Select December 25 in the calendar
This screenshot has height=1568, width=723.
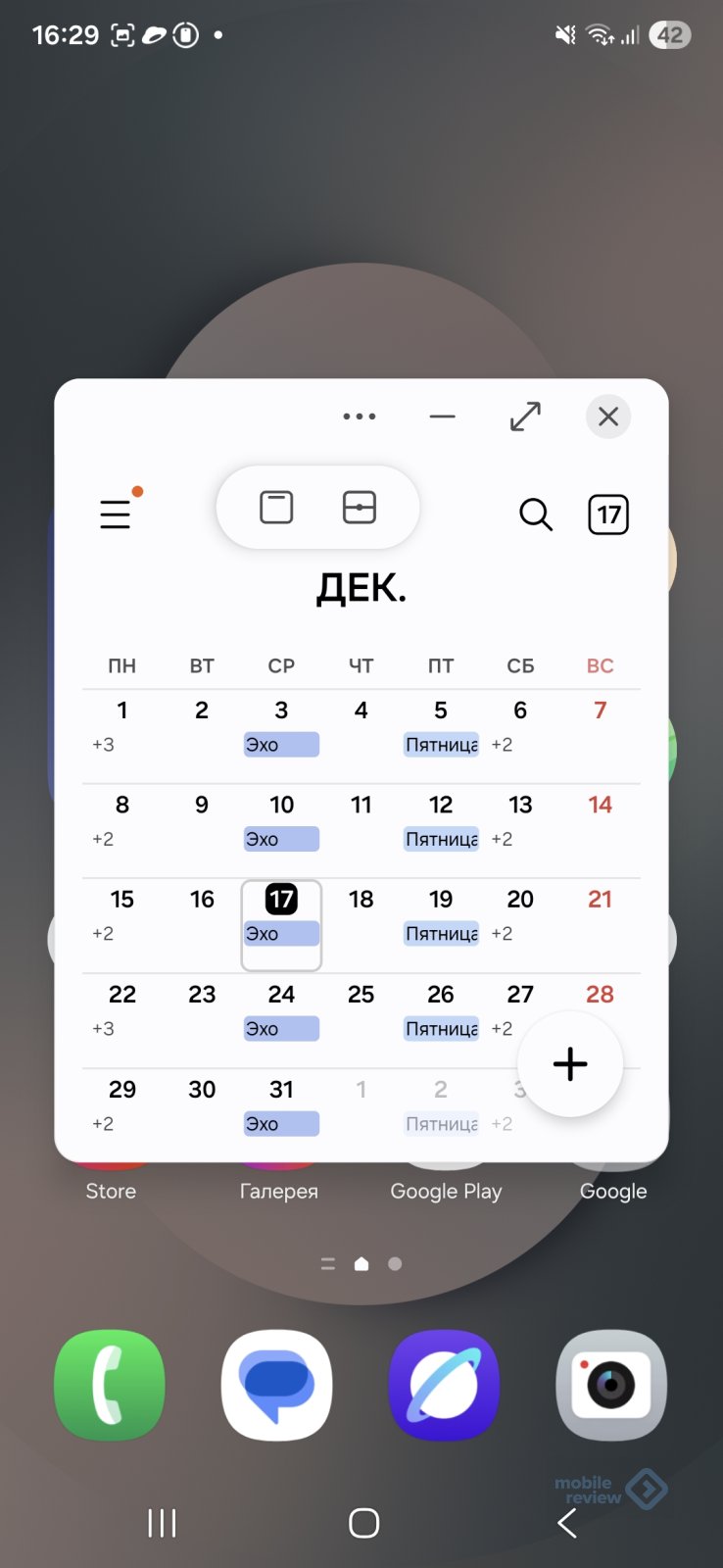point(361,1009)
